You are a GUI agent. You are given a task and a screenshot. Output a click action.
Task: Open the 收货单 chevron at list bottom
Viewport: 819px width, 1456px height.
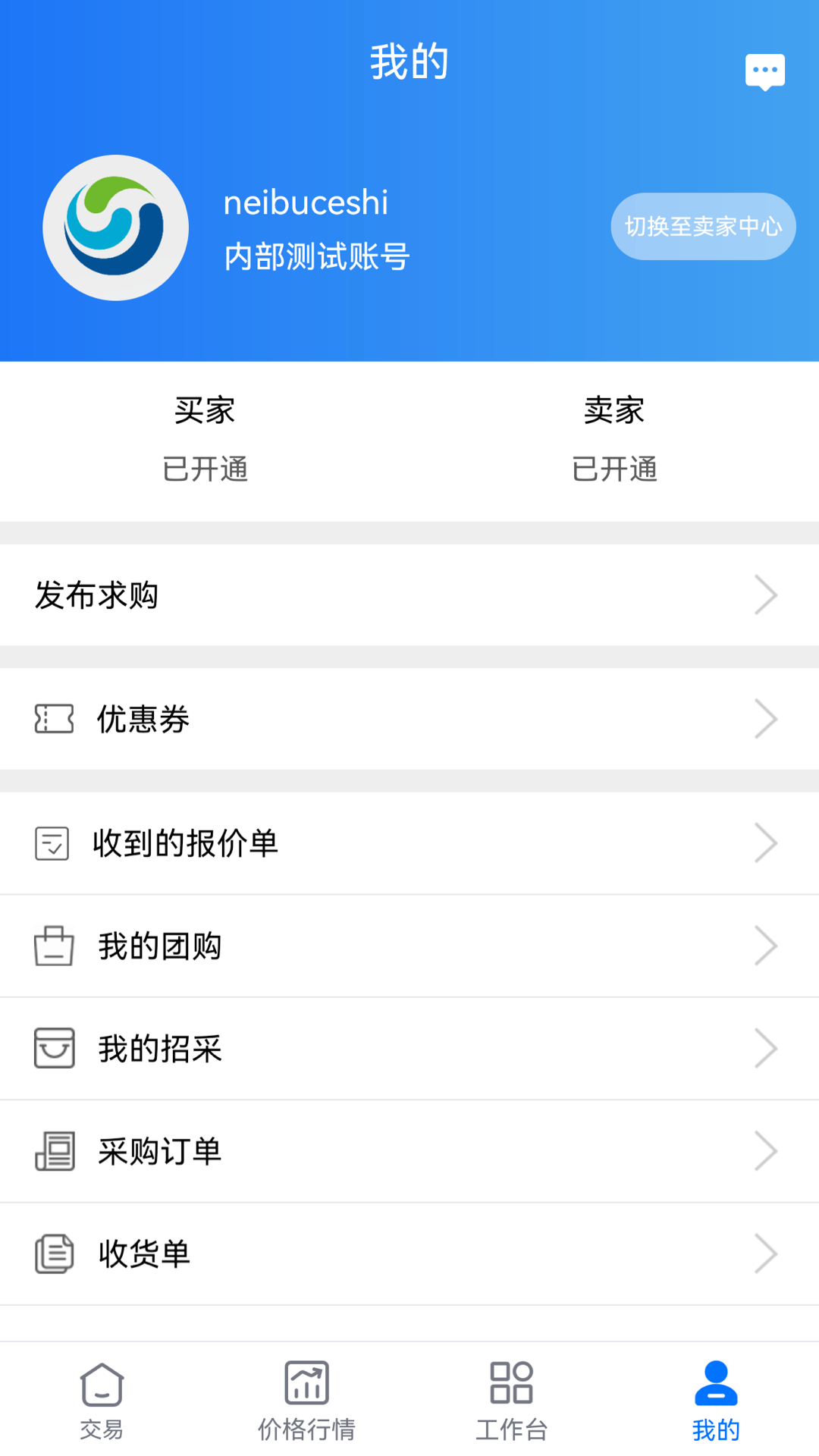click(x=766, y=1254)
